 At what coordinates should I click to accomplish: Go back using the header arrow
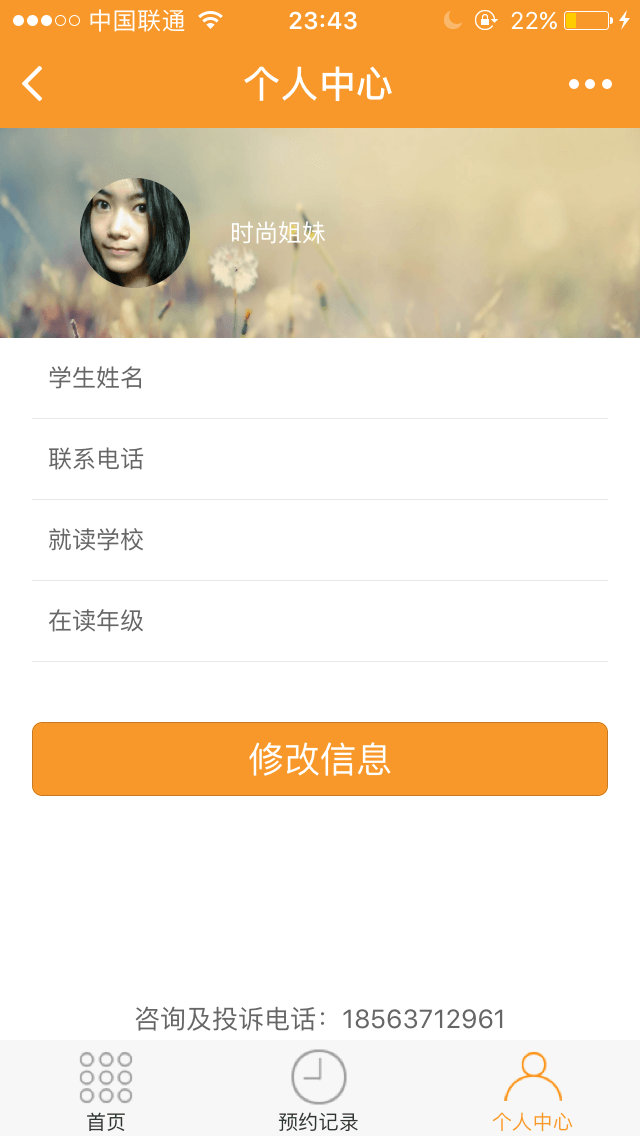click(x=33, y=84)
